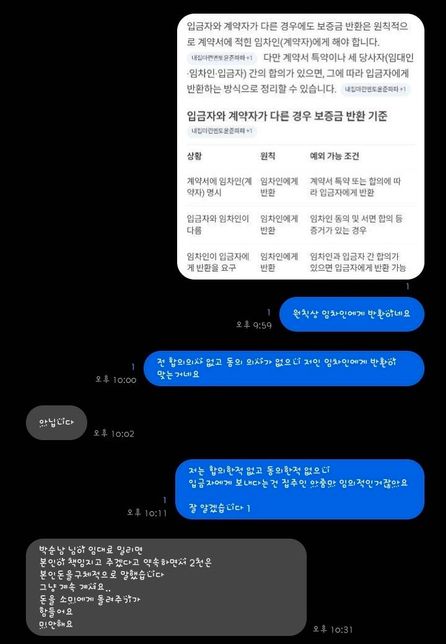
Task: Open the shared screenshot image about 보증금 반환
Action: [x=301, y=147]
